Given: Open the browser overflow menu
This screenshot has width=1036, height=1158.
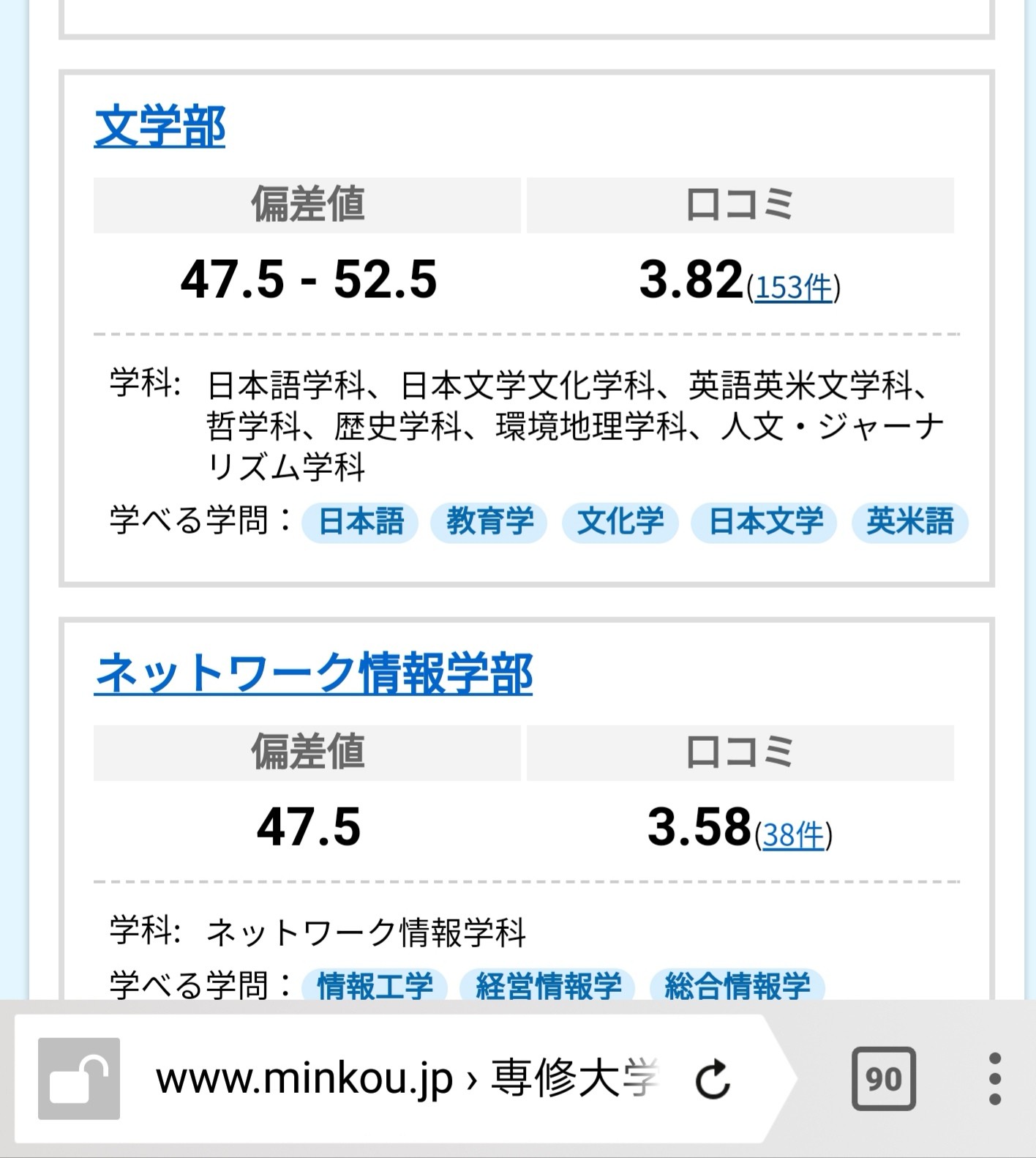Looking at the screenshot, I should pyautogui.click(x=994, y=1079).
